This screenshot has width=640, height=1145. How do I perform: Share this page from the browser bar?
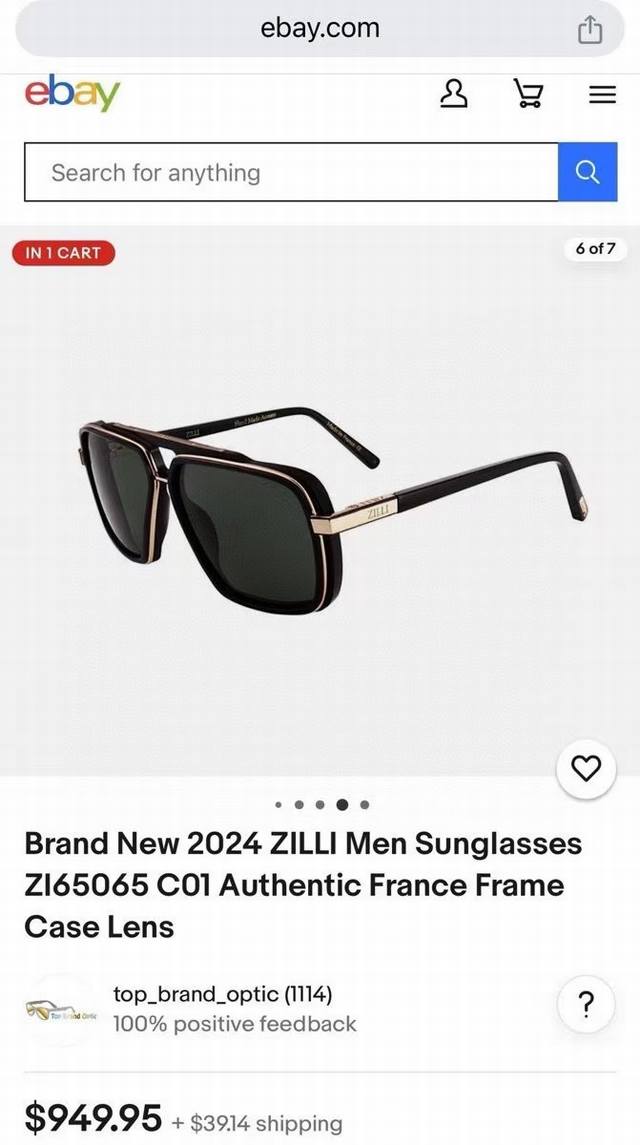pyautogui.click(x=590, y=30)
